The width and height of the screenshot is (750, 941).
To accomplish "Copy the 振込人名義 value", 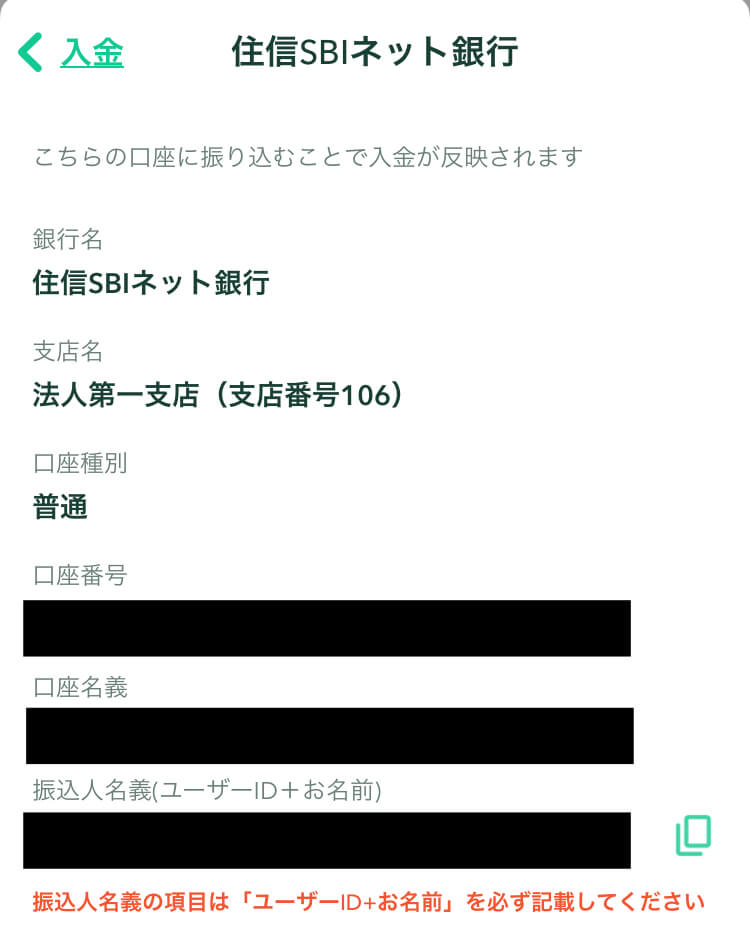I will tap(694, 835).
